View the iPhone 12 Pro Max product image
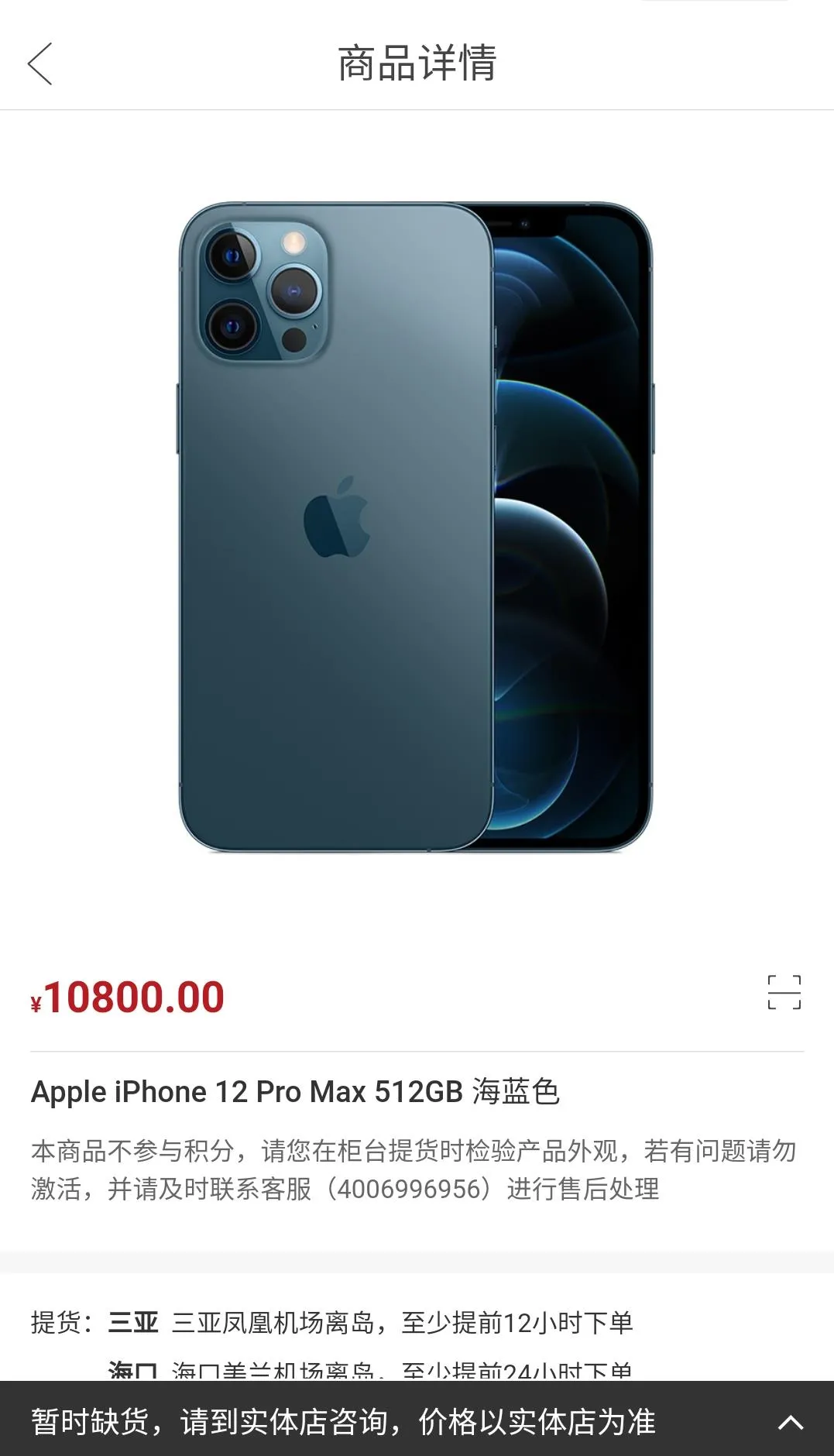The height and width of the screenshot is (1456, 834). pos(416,527)
